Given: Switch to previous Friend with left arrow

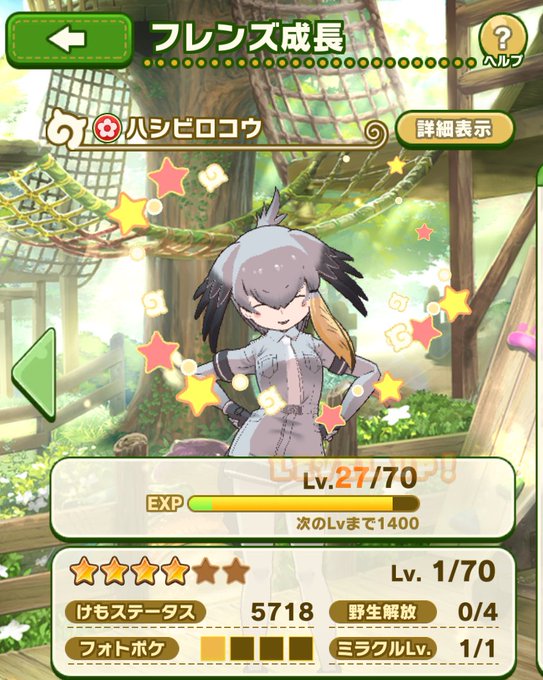Looking at the screenshot, I should pyautogui.click(x=34, y=374).
